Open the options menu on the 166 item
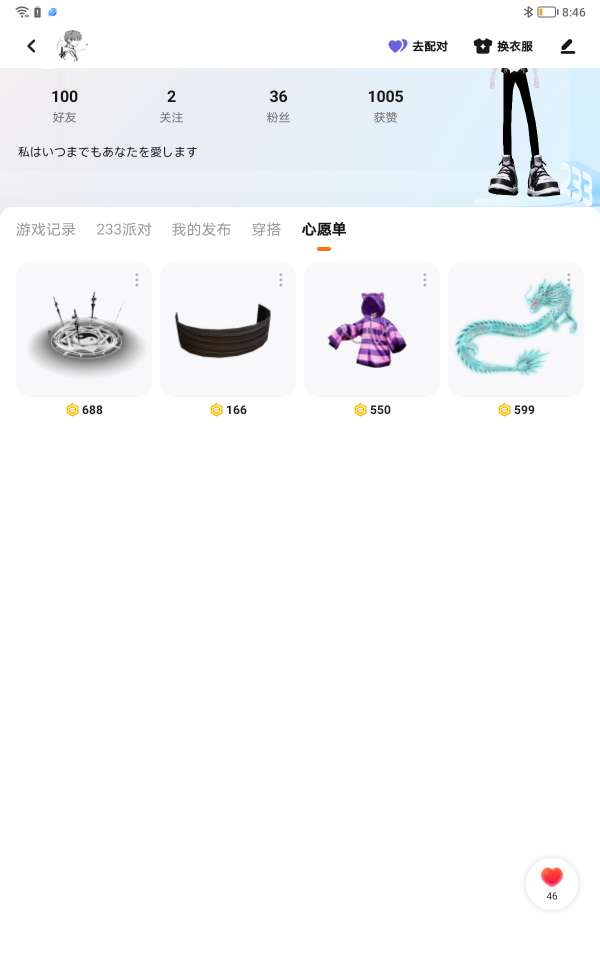This screenshot has width=600, height=960. [x=280, y=280]
